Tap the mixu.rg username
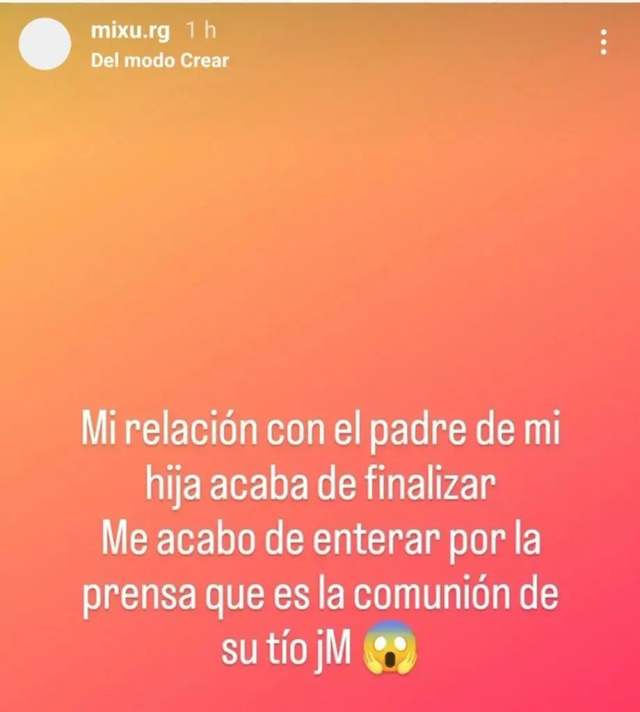 (x=123, y=31)
